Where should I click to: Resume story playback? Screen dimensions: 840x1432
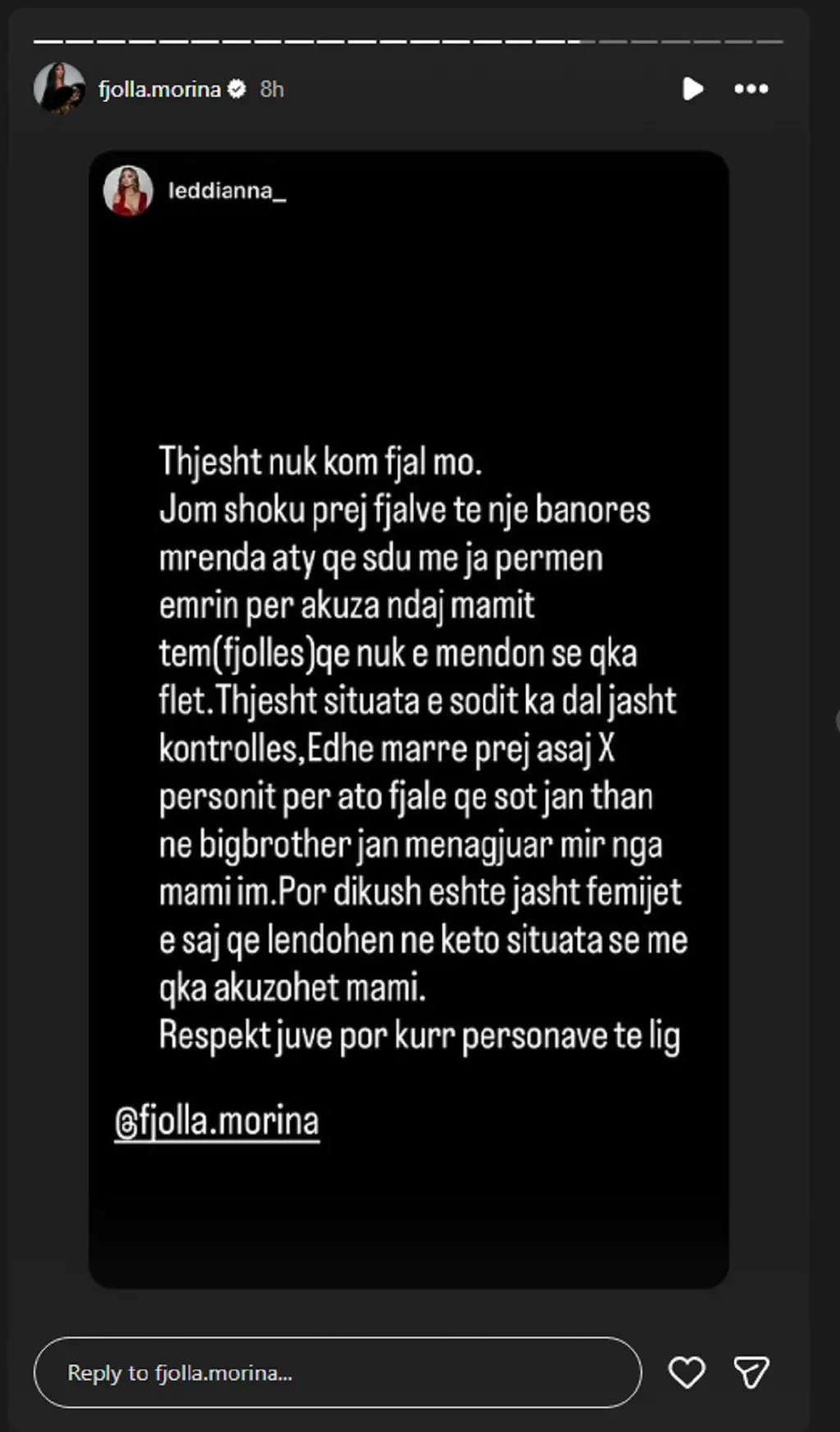point(692,89)
